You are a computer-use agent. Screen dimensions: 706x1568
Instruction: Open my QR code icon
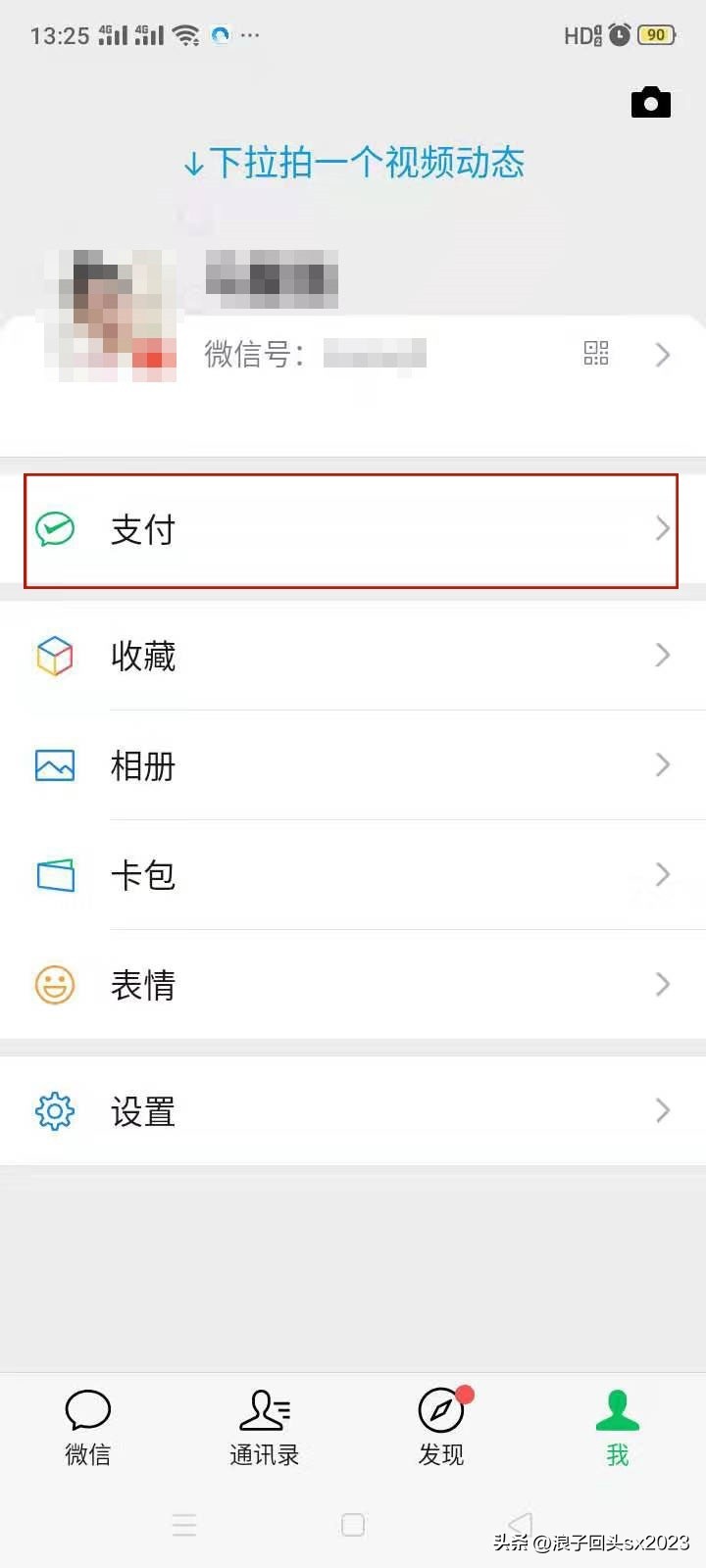pos(596,354)
